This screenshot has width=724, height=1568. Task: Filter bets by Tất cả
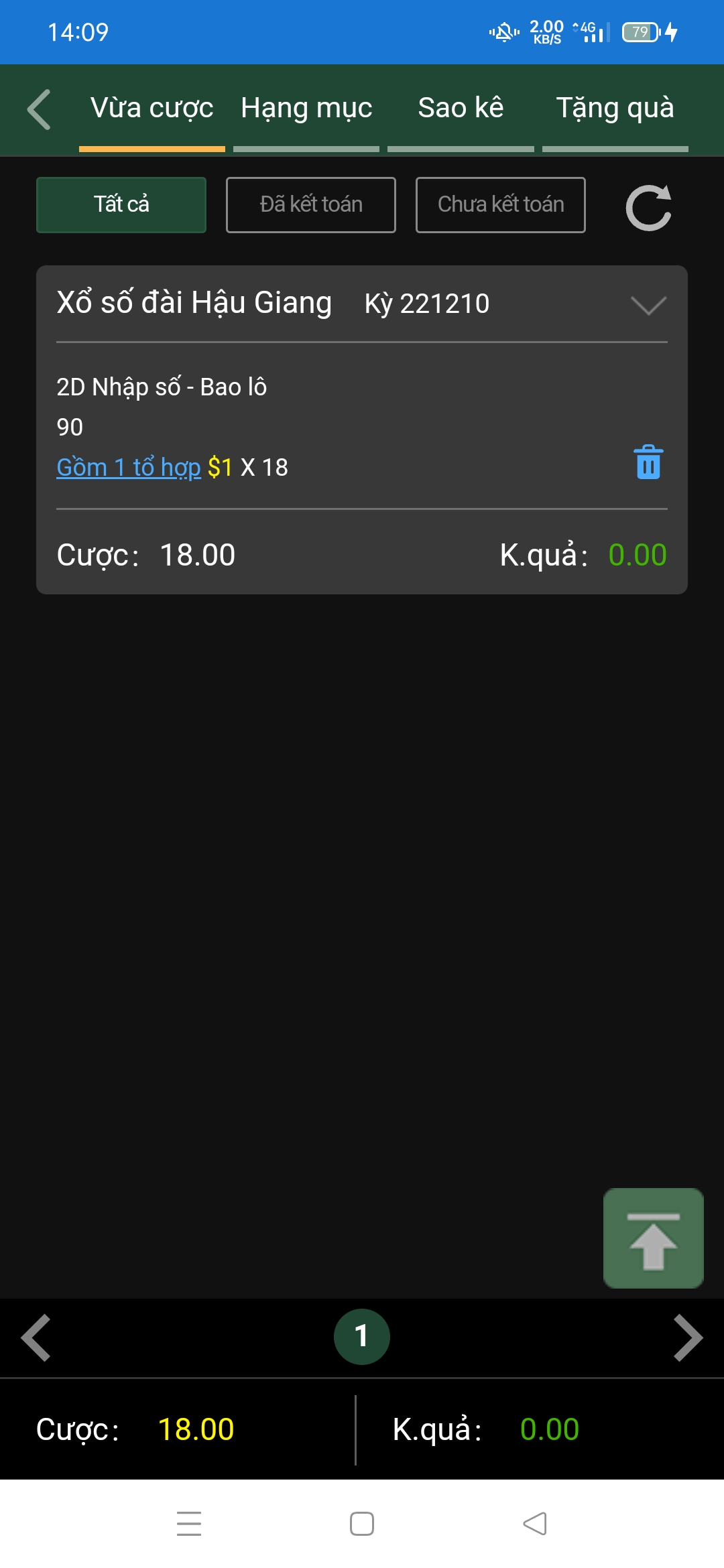click(121, 204)
